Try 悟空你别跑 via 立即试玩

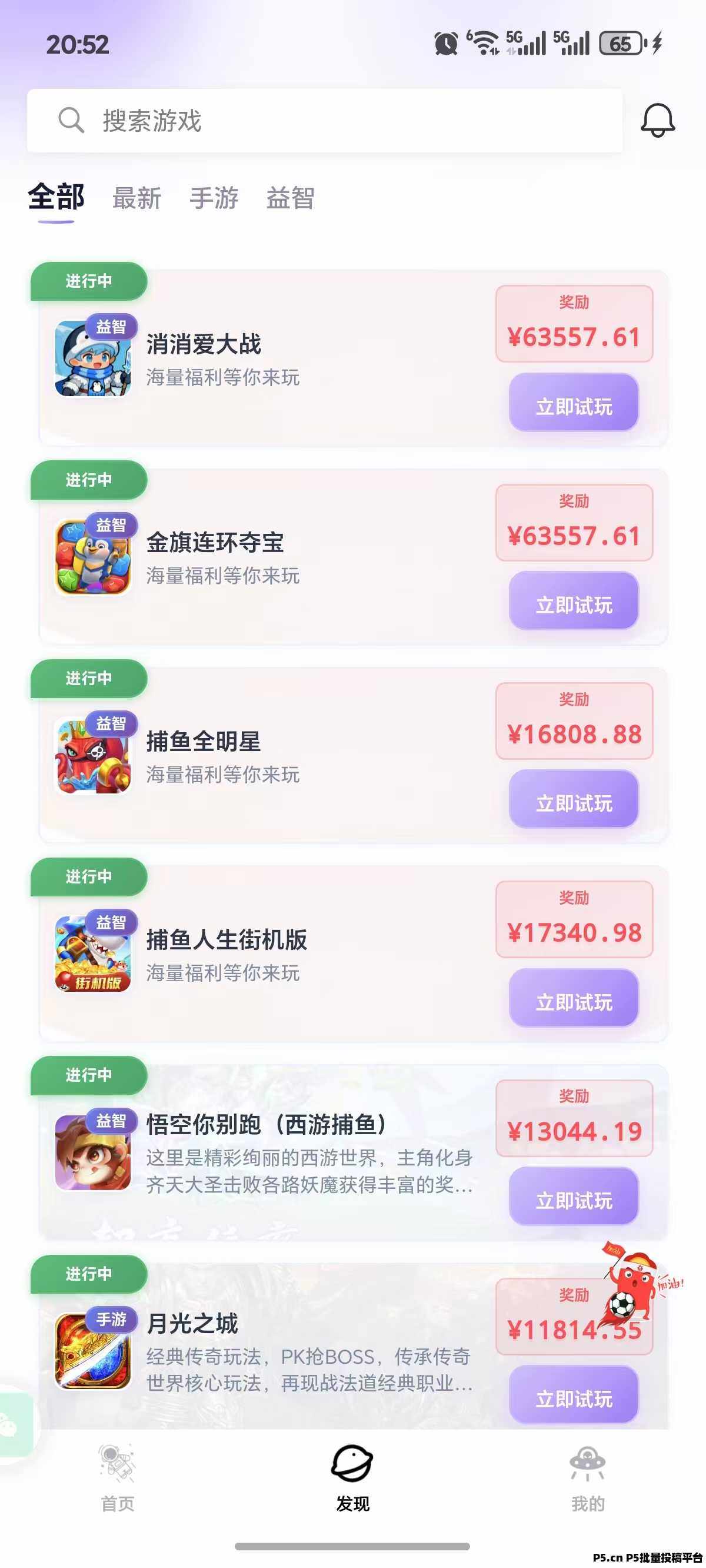click(573, 1200)
